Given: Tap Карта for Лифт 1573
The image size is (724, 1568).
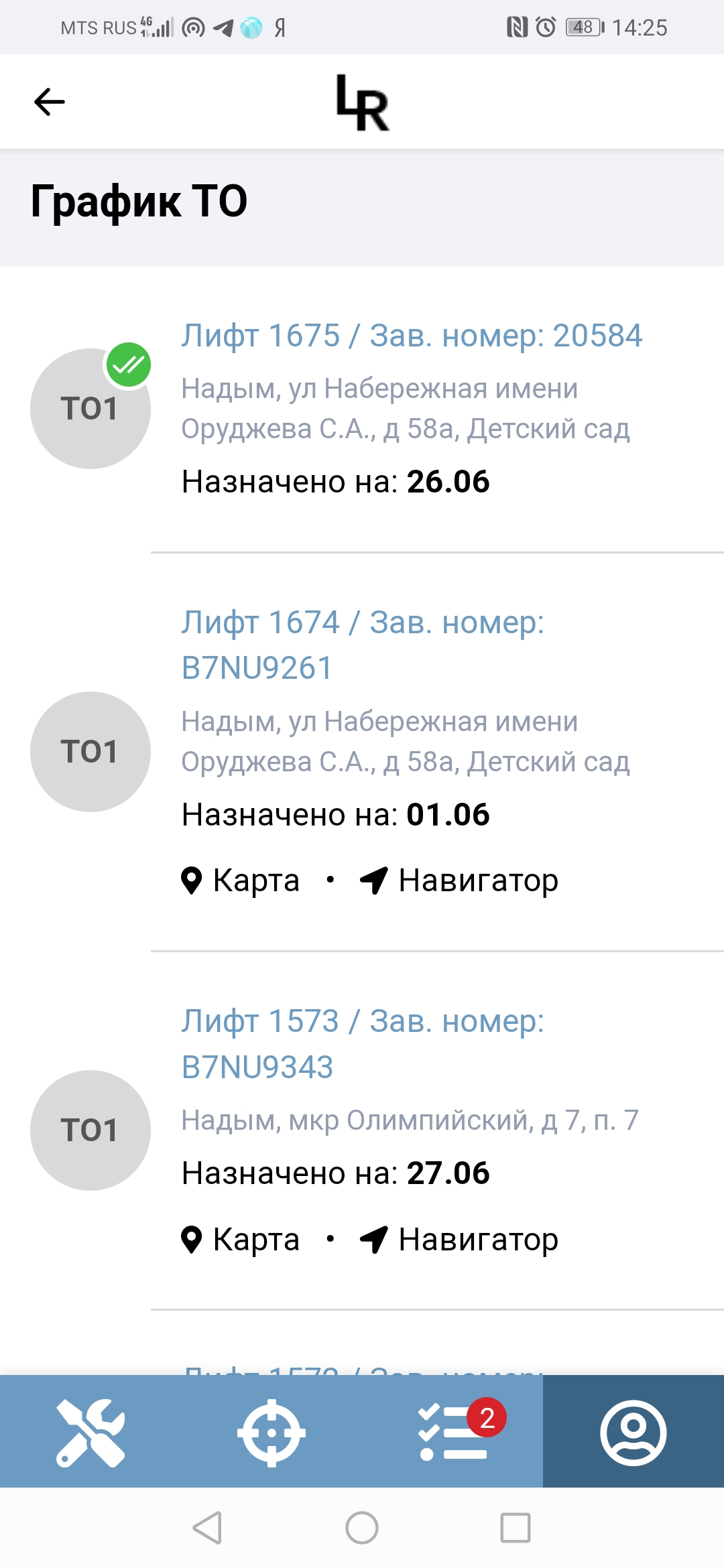Looking at the screenshot, I should pos(240,1239).
